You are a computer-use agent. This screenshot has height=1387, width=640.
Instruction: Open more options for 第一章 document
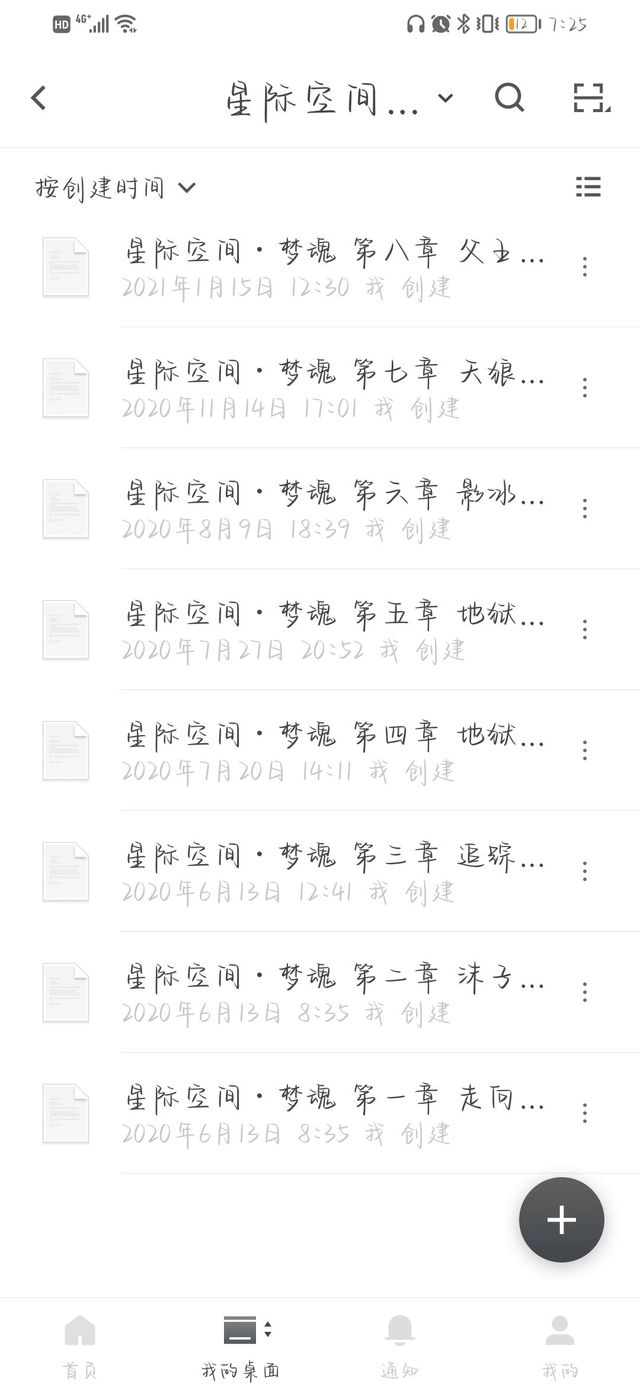coord(585,1114)
